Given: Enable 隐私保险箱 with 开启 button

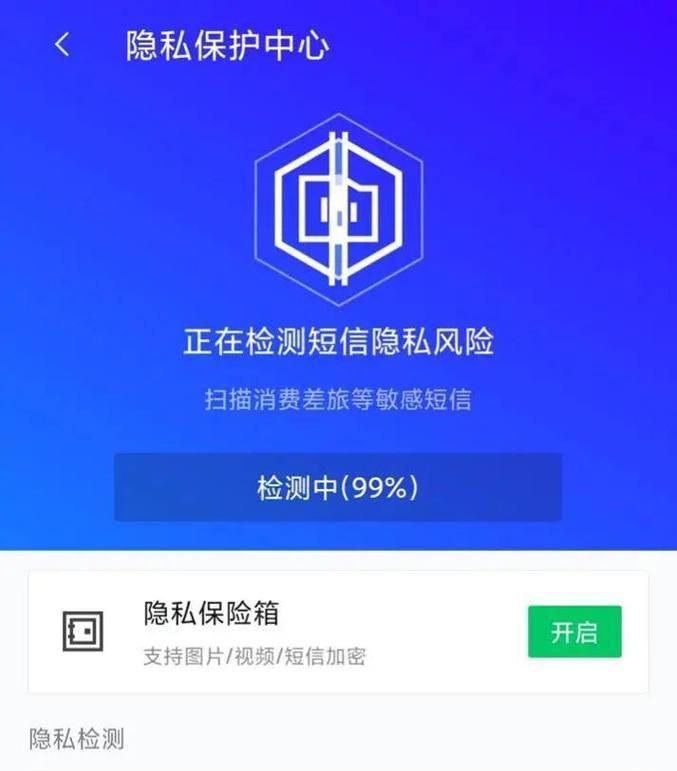Looking at the screenshot, I should tap(574, 632).
